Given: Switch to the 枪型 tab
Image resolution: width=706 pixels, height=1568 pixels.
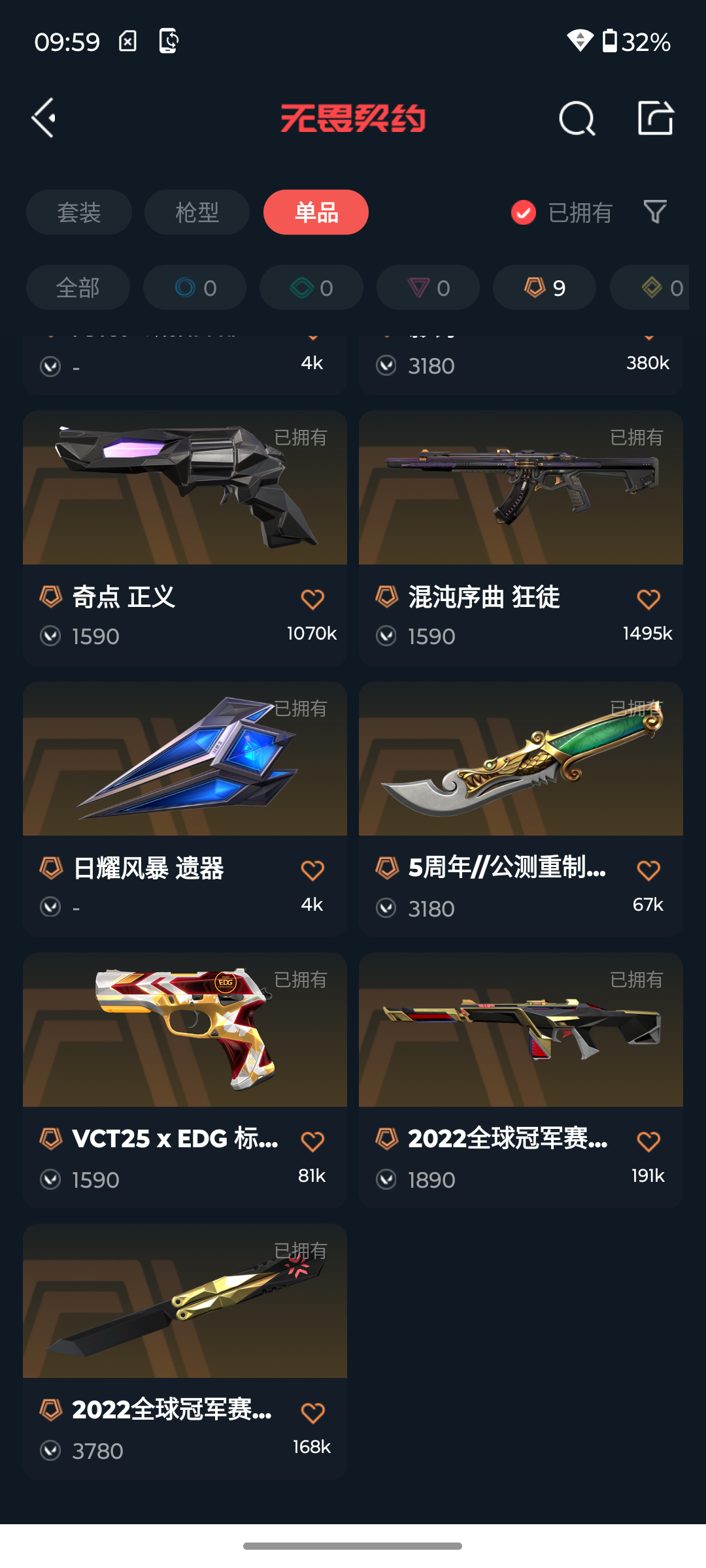Looking at the screenshot, I should coord(197,212).
